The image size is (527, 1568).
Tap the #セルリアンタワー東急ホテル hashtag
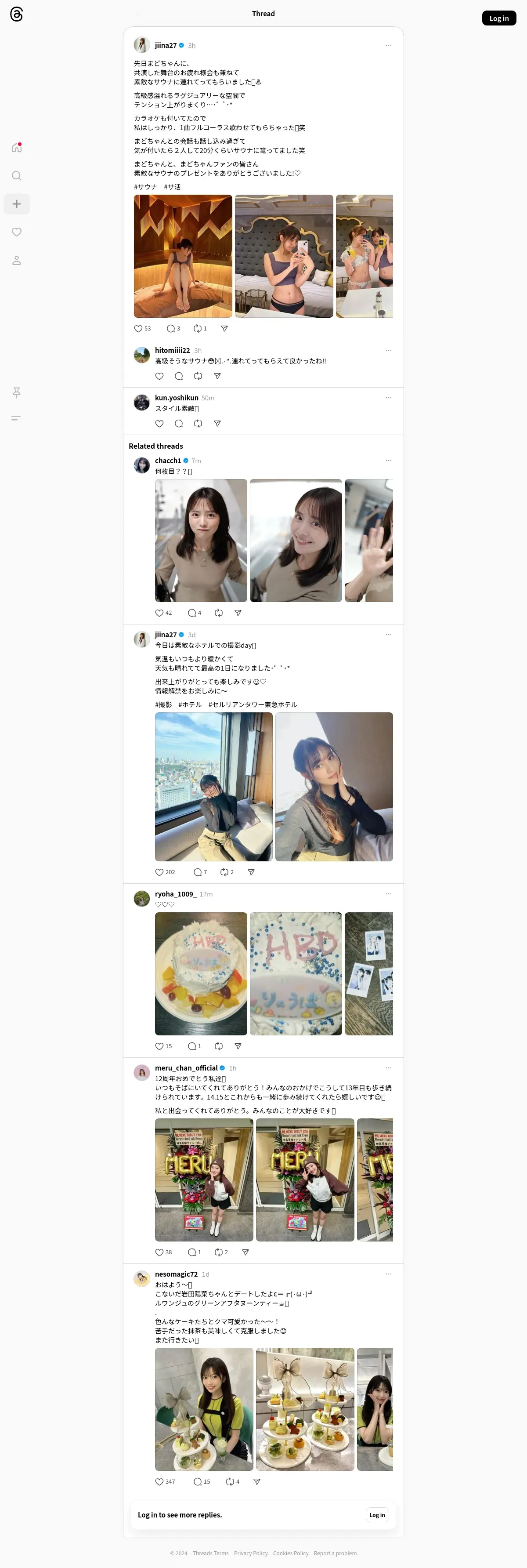point(253,705)
